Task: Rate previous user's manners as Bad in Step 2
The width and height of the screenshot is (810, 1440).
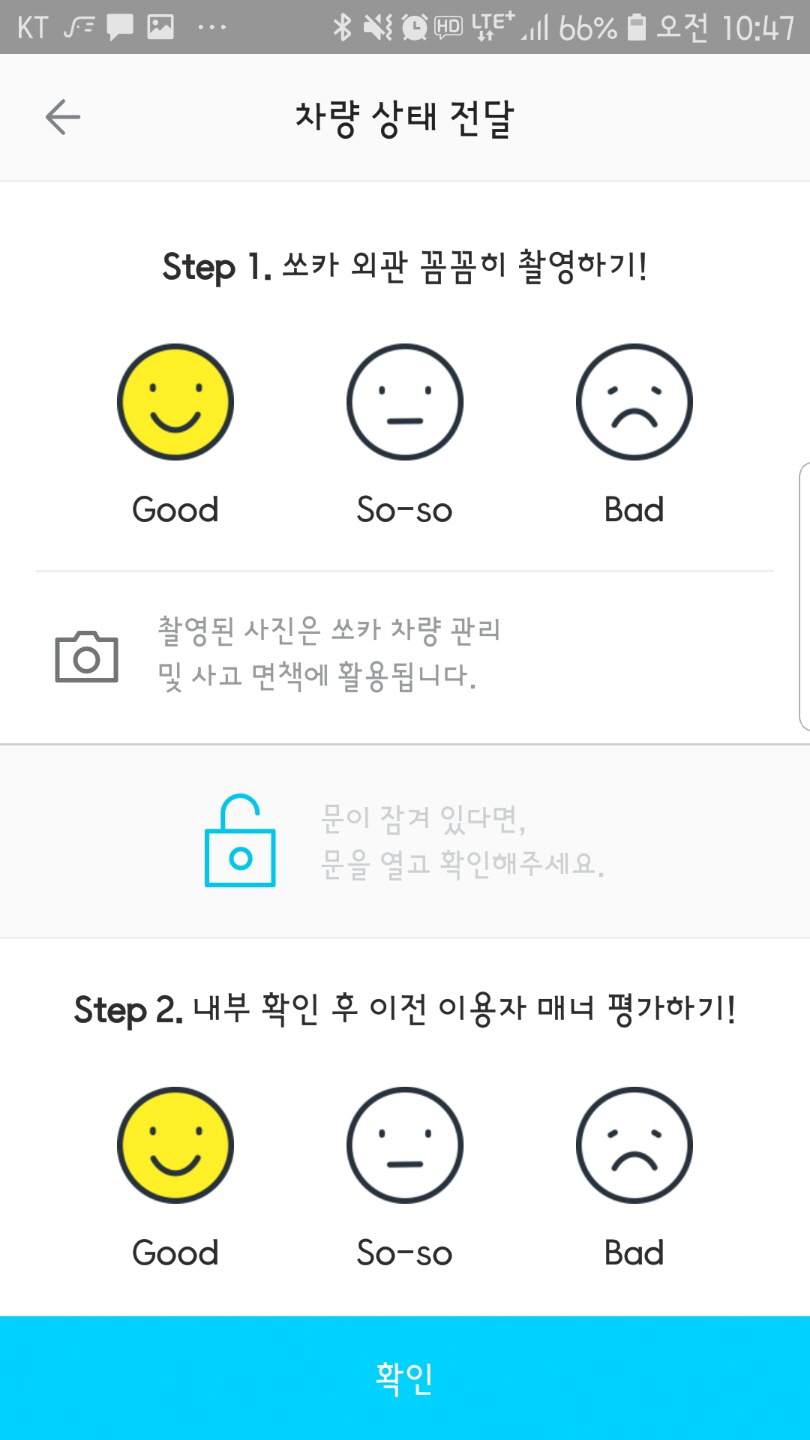Action: point(634,1146)
